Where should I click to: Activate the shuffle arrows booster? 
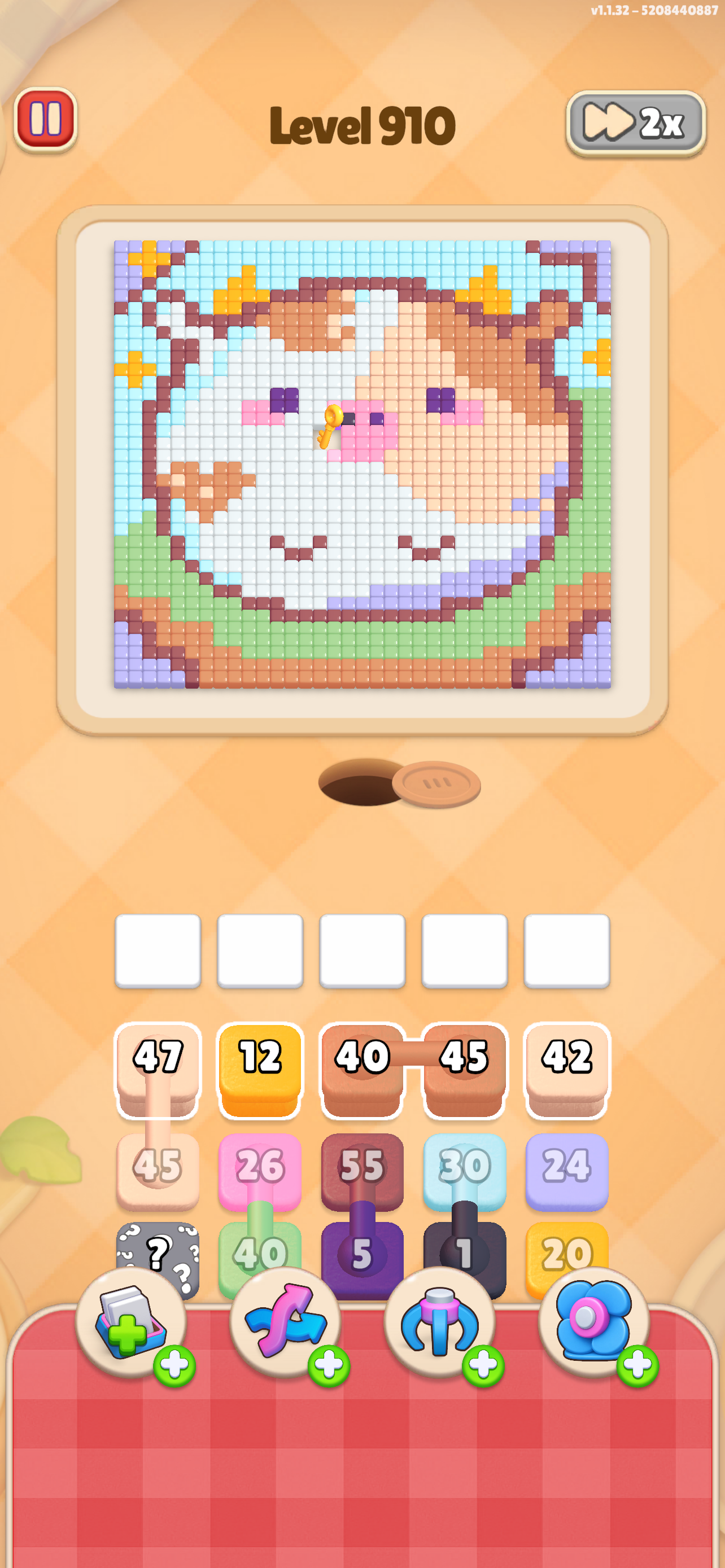[x=285, y=1322]
